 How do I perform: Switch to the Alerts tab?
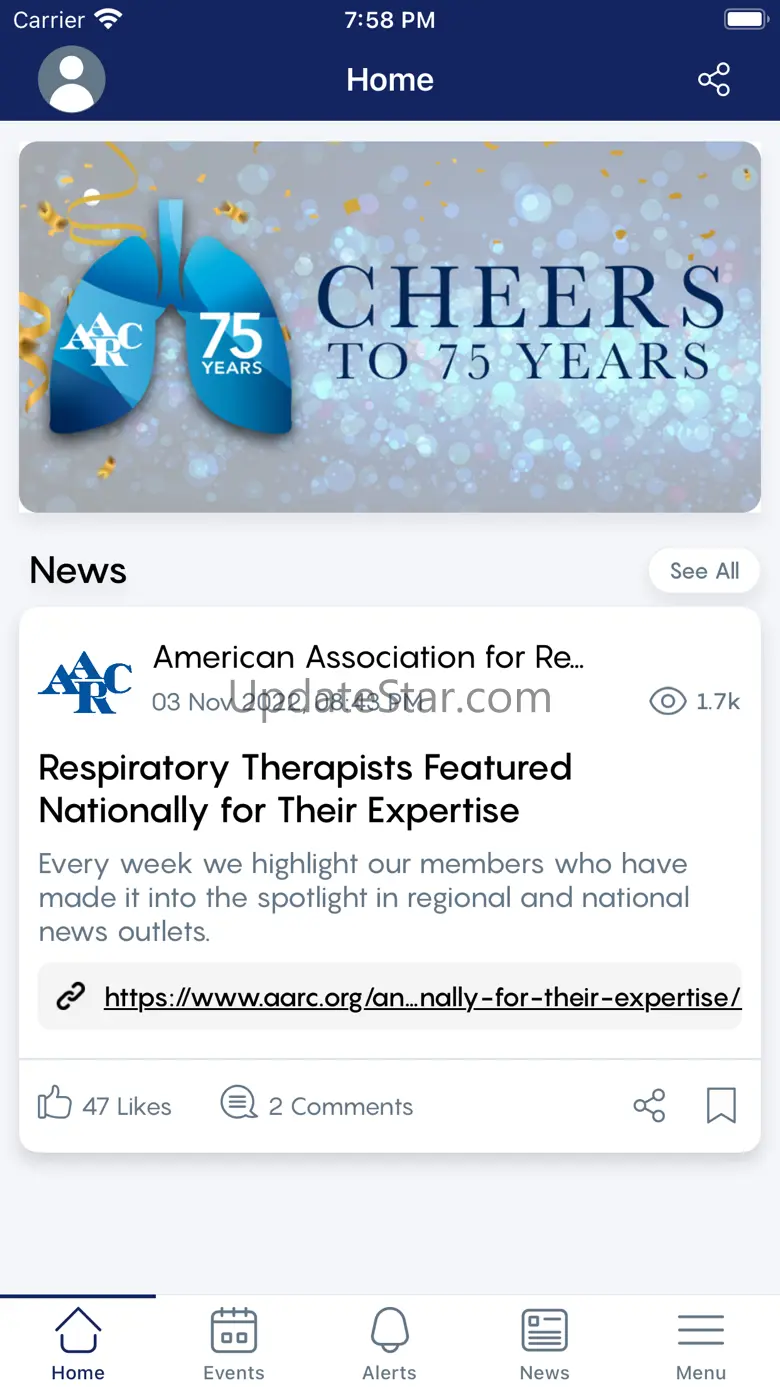tap(390, 1343)
